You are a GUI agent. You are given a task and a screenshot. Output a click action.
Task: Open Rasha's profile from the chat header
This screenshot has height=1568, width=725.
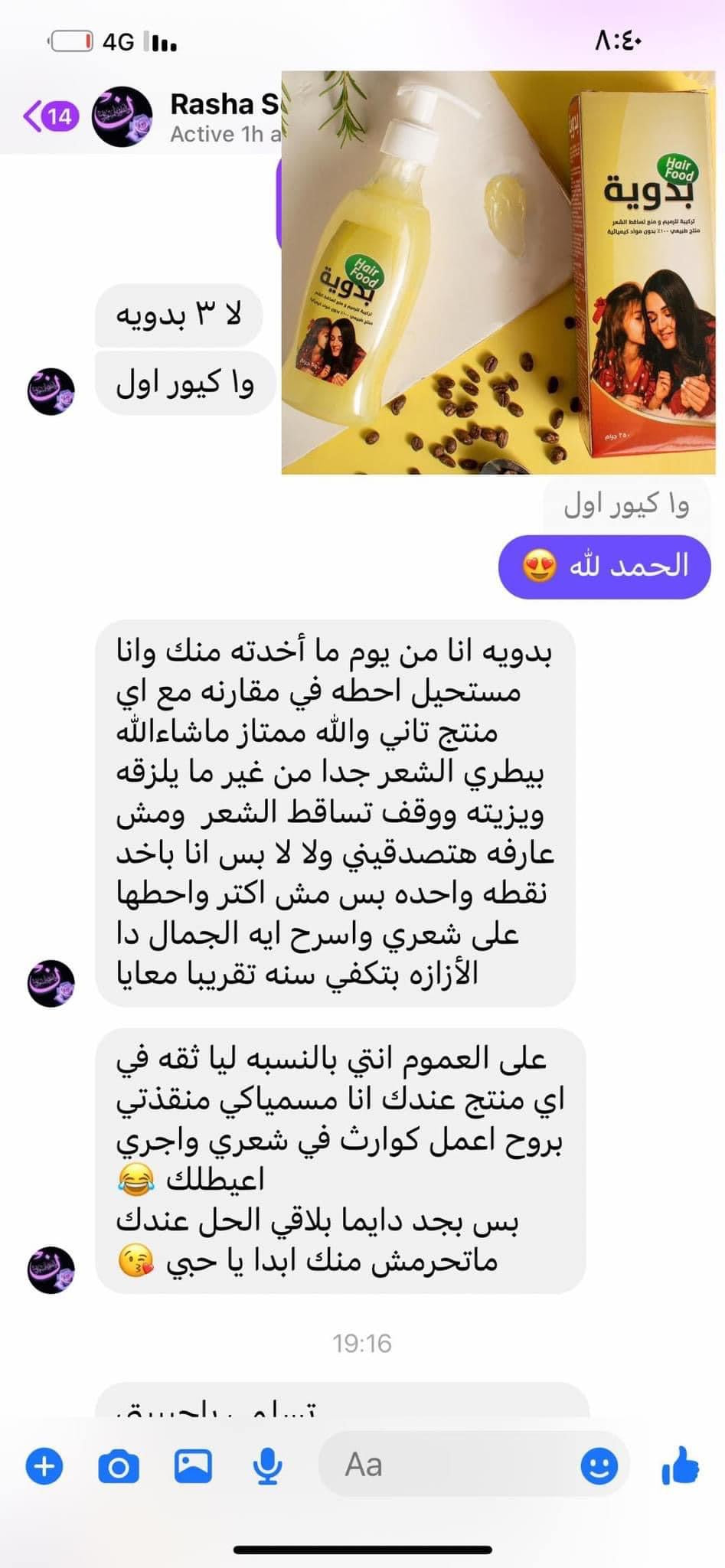click(222, 116)
